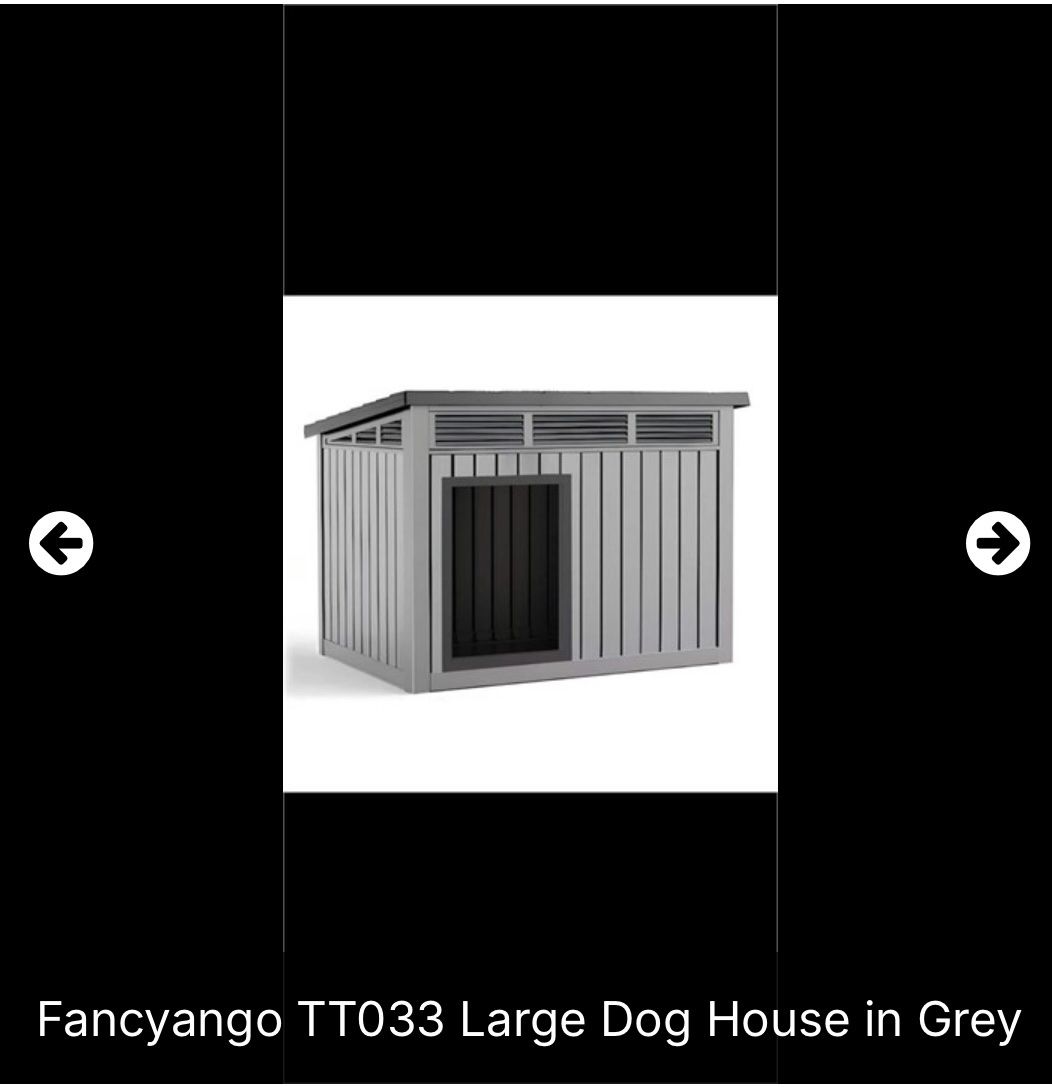This screenshot has height=1087, width=1052.
Task: Advance to the next image with right arrow
Action: click(997, 543)
